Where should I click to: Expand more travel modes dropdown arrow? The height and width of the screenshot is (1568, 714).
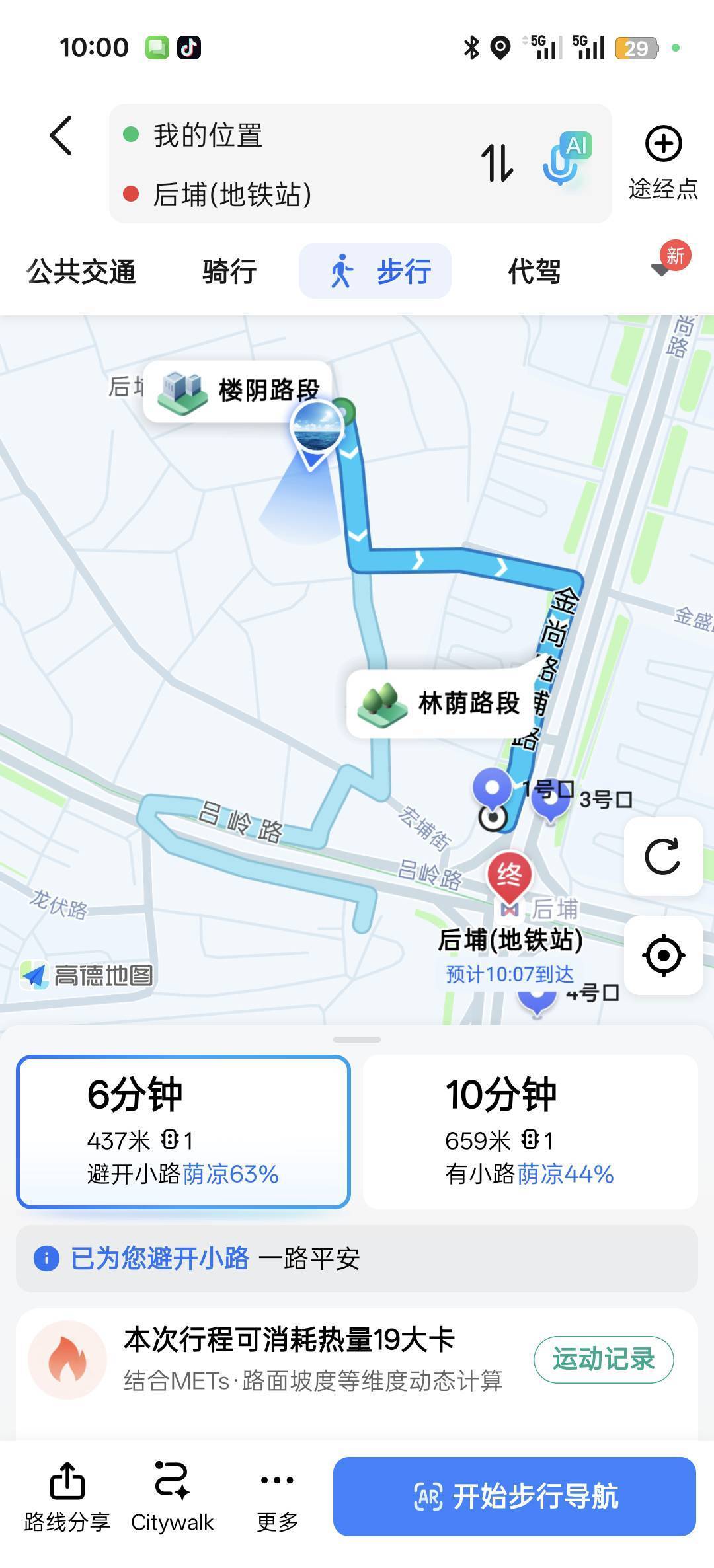tap(662, 269)
